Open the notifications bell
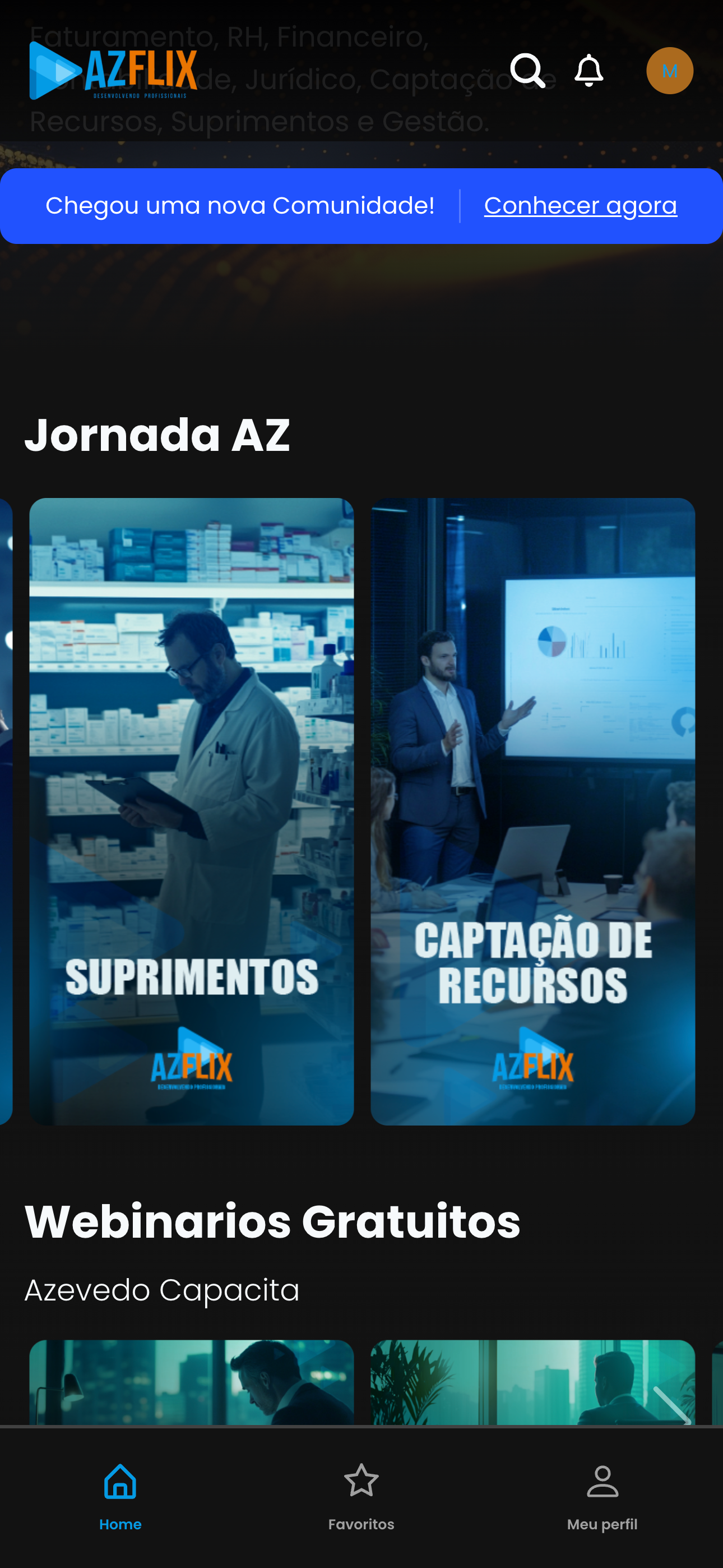This screenshot has width=723, height=1568. pyautogui.click(x=588, y=71)
